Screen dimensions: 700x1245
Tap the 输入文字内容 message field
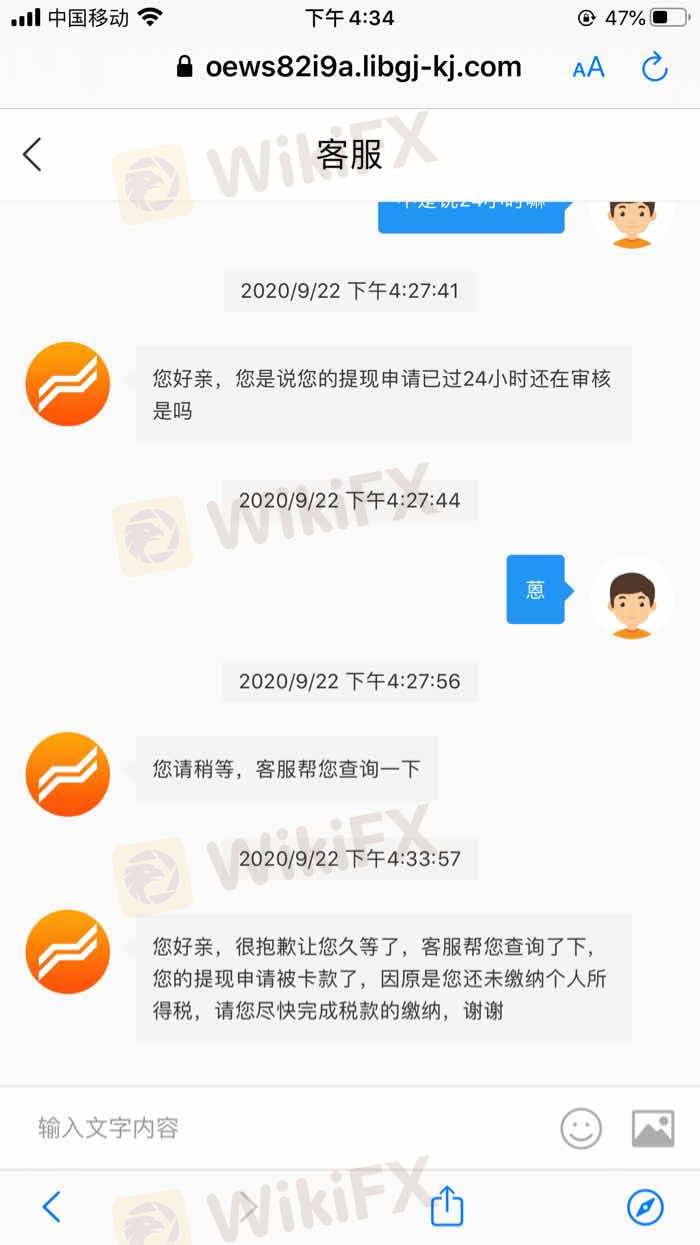[x=280, y=1128]
